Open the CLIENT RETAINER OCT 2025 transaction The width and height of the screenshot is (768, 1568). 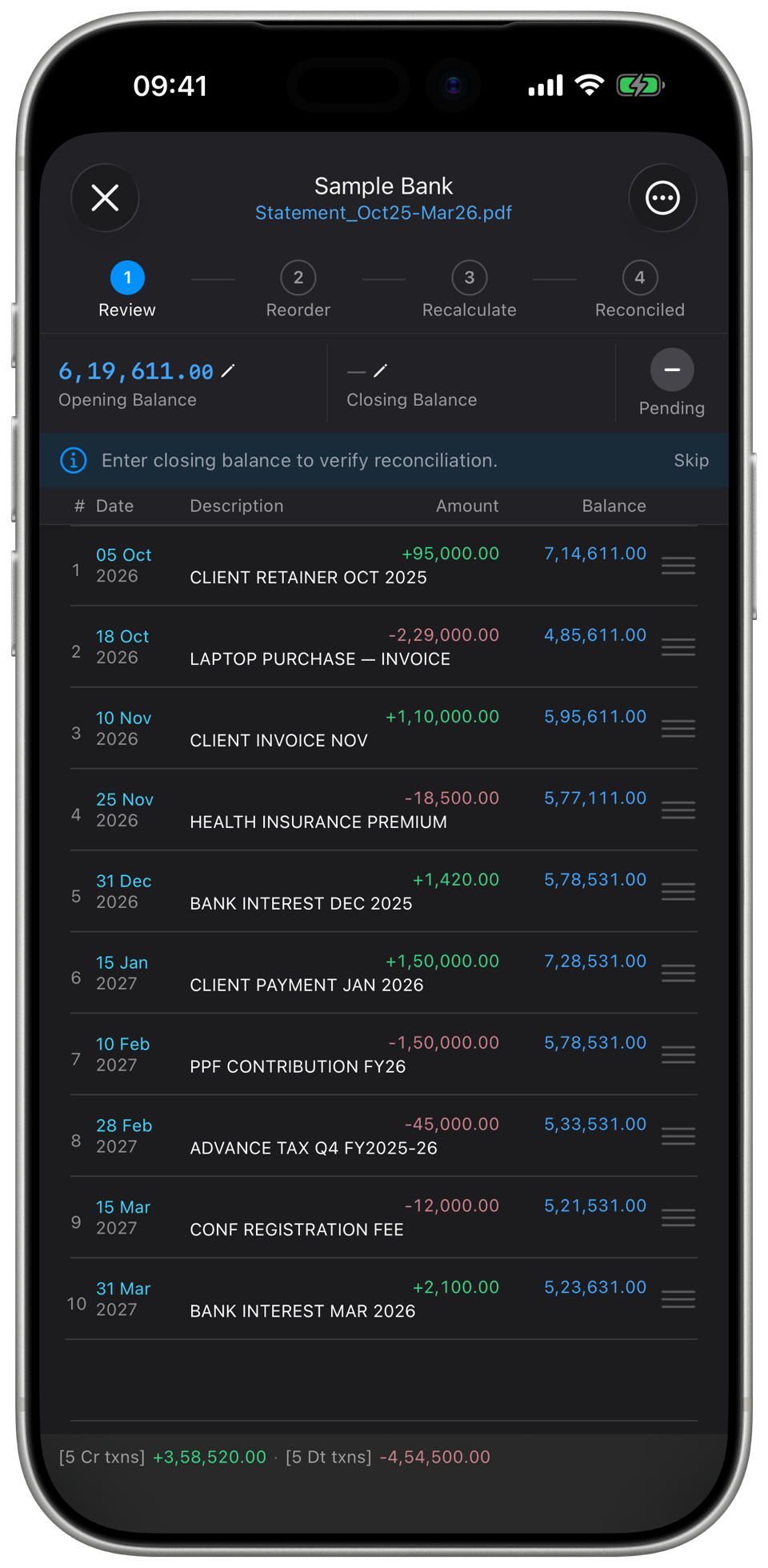click(384, 566)
